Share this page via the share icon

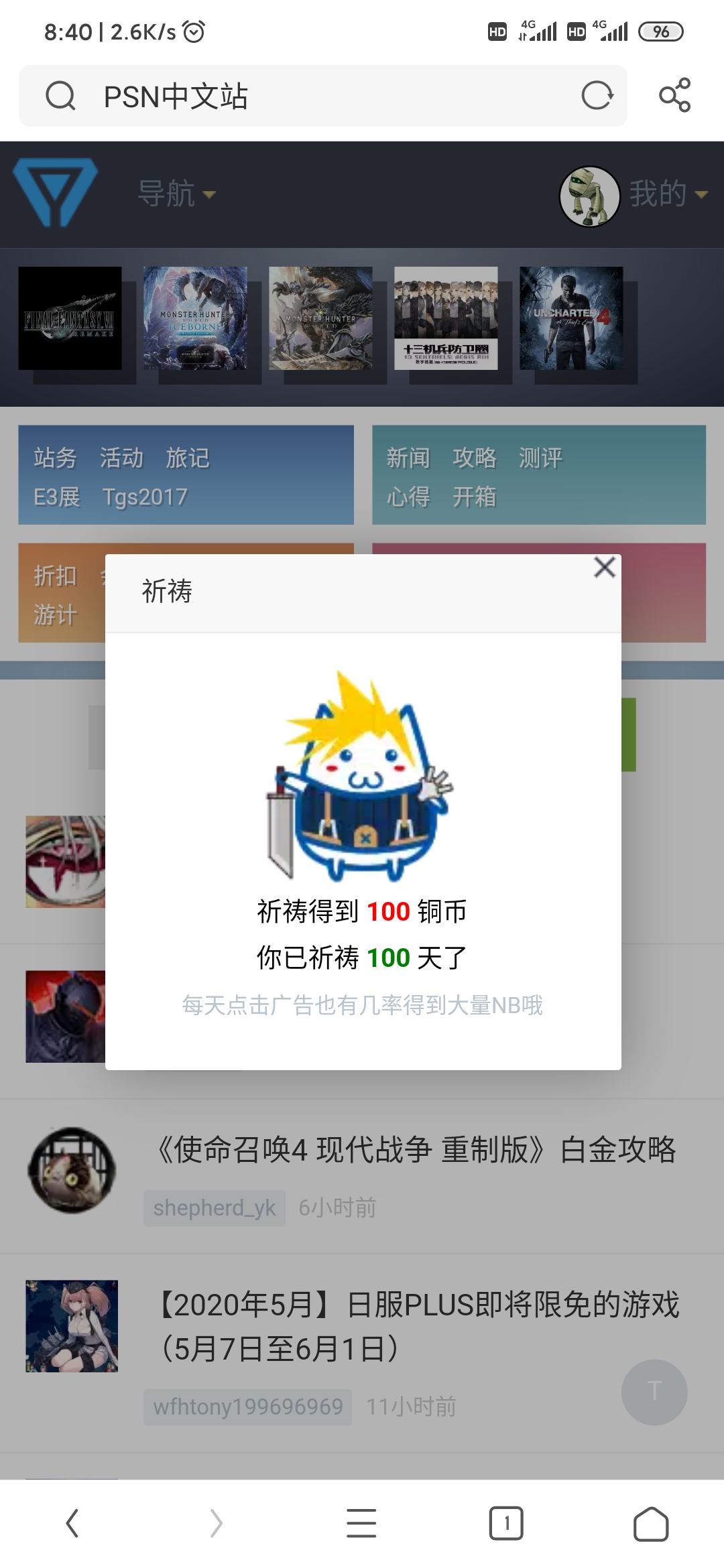(x=674, y=95)
